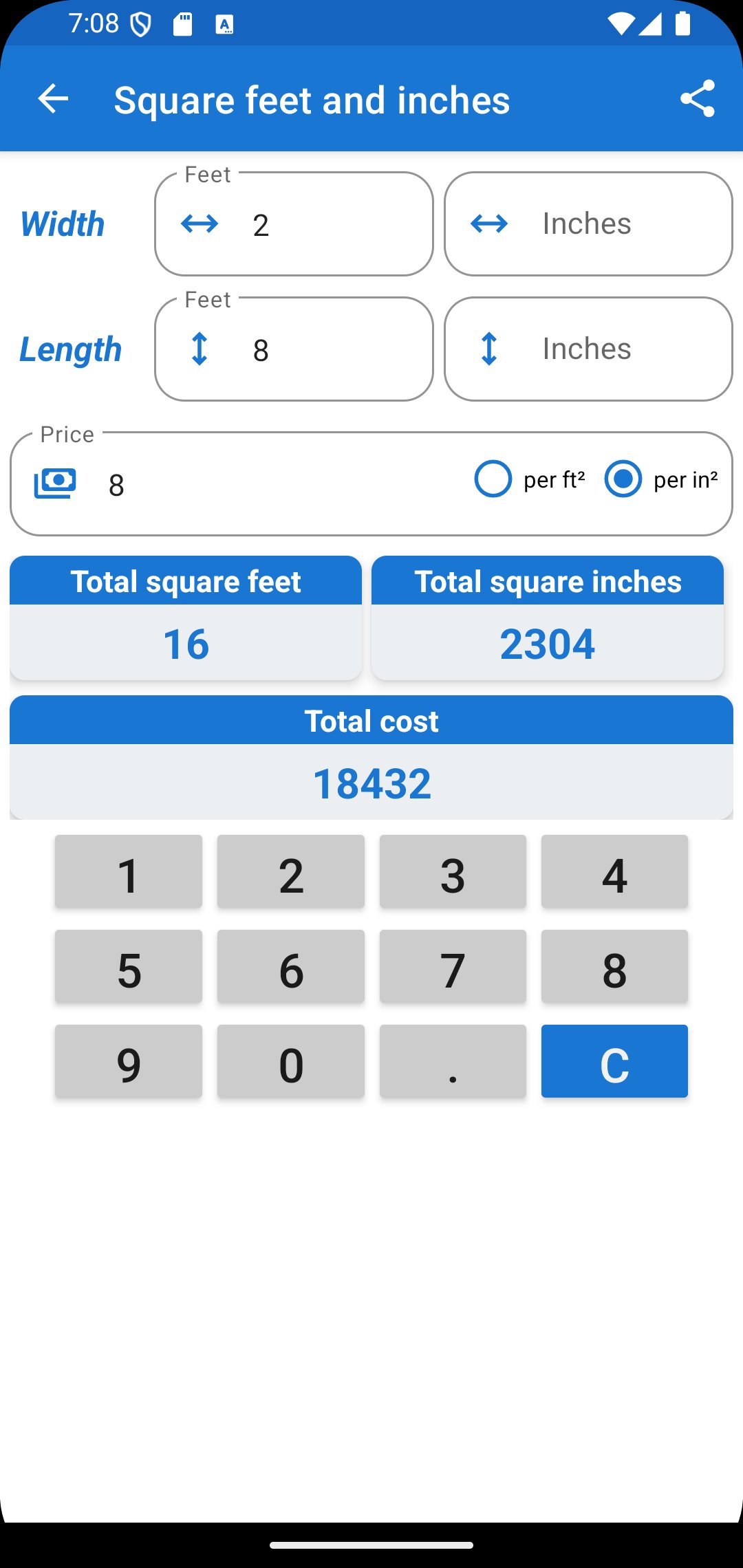The width and height of the screenshot is (743, 1568).
Task: Edit the Width feet field
Action: click(x=294, y=224)
